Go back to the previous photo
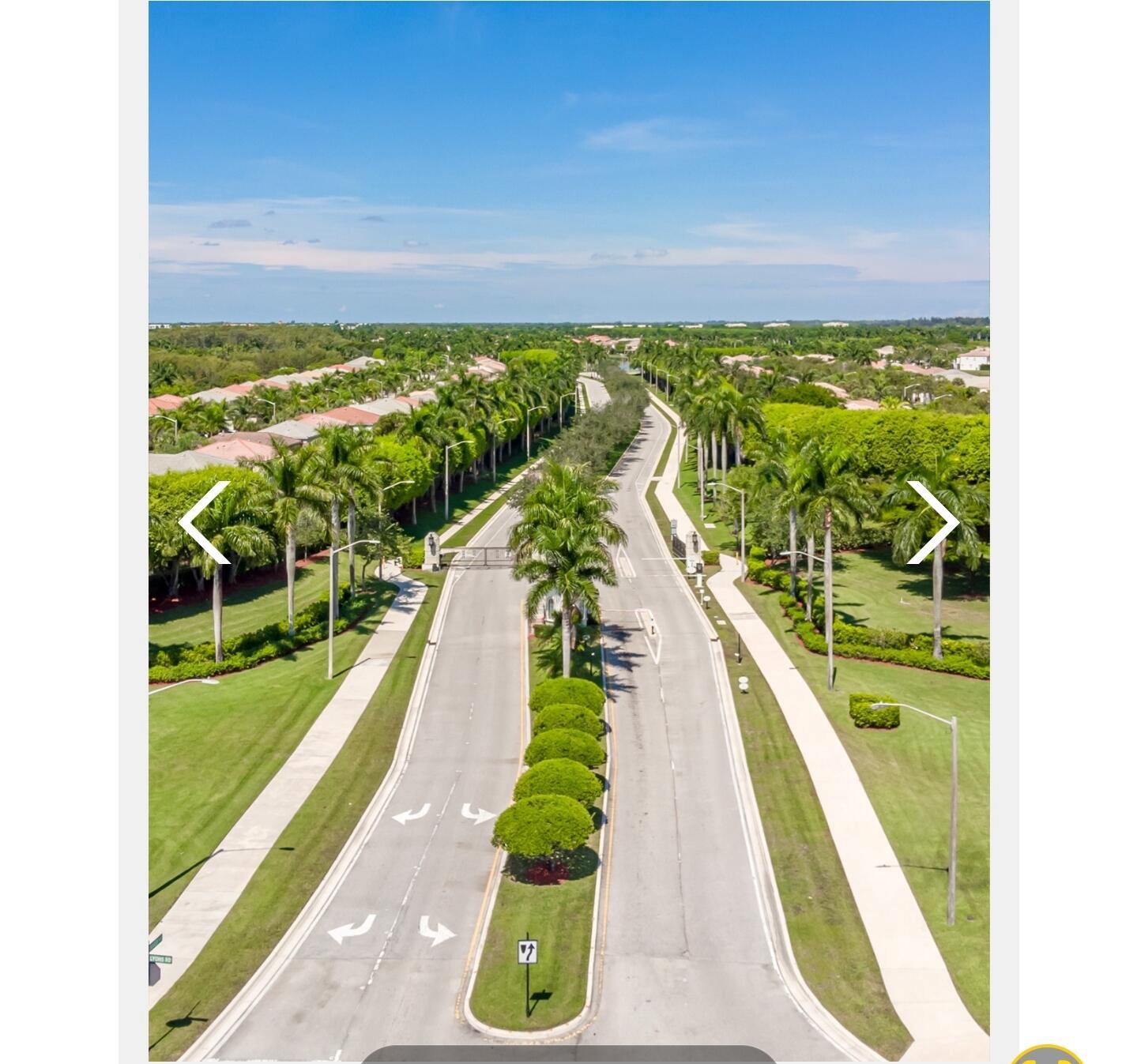Image resolution: width=1137 pixels, height=1064 pixels. point(204,522)
